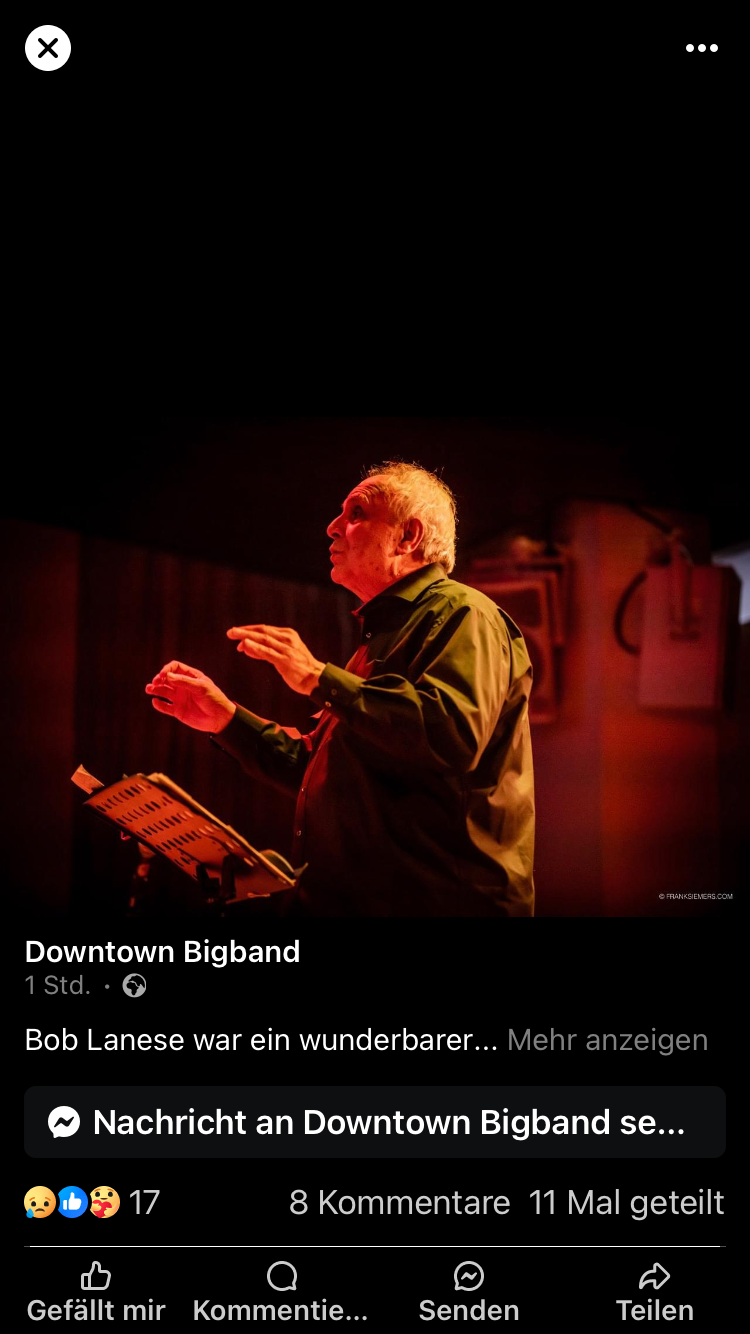Screen dimensions: 750x1334
Task: Tap Senden to send via Messenger
Action: pyautogui.click(x=469, y=1292)
